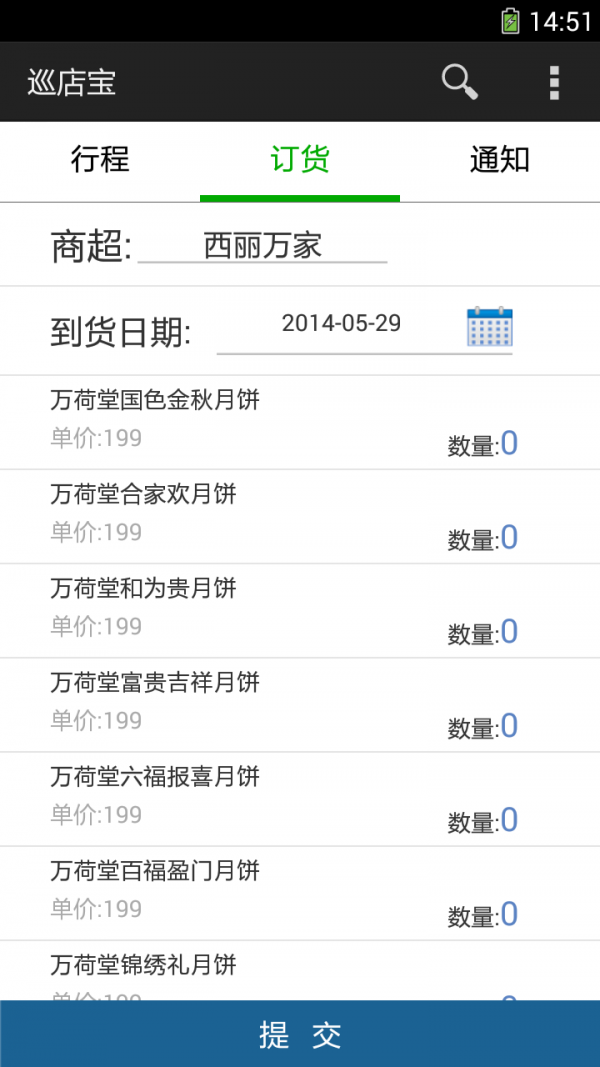This screenshot has width=600, height=1067.
Task: Switch to the 行程 tab
Action: point(100,161)
